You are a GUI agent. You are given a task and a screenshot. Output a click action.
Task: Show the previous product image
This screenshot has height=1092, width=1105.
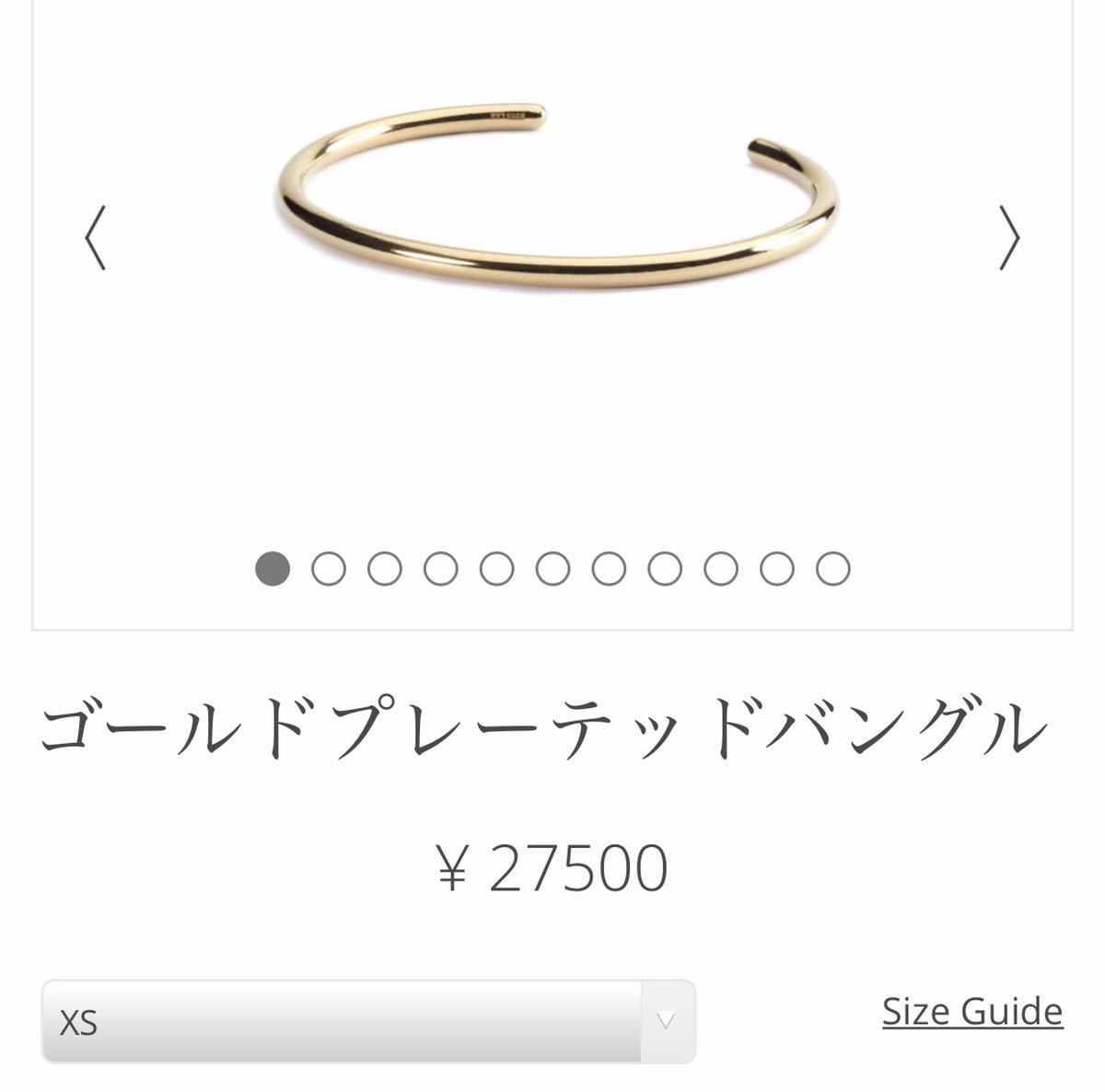click(96, 238)
